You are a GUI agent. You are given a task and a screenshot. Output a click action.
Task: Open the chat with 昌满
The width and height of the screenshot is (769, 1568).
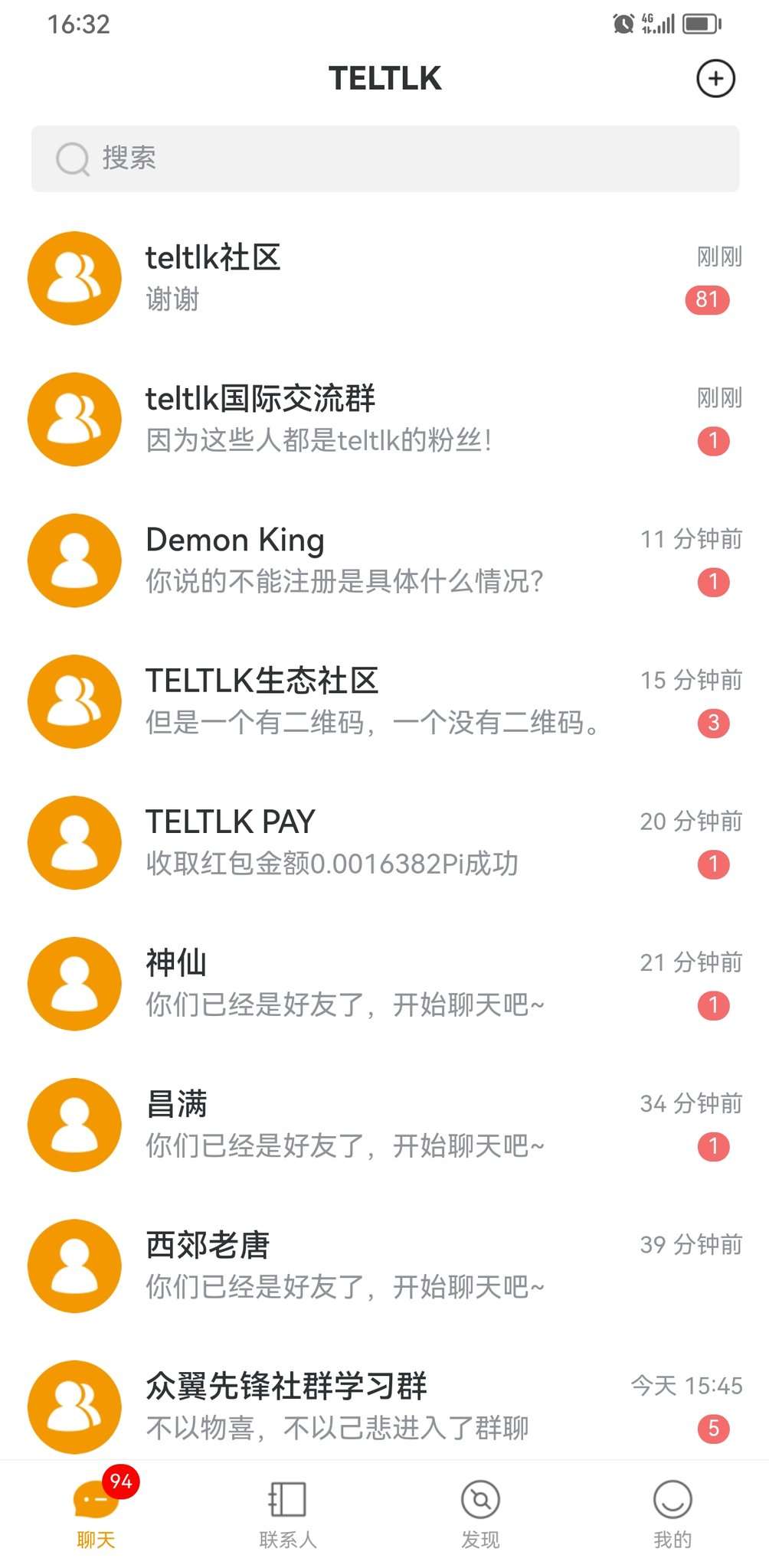pos(384,1125)
